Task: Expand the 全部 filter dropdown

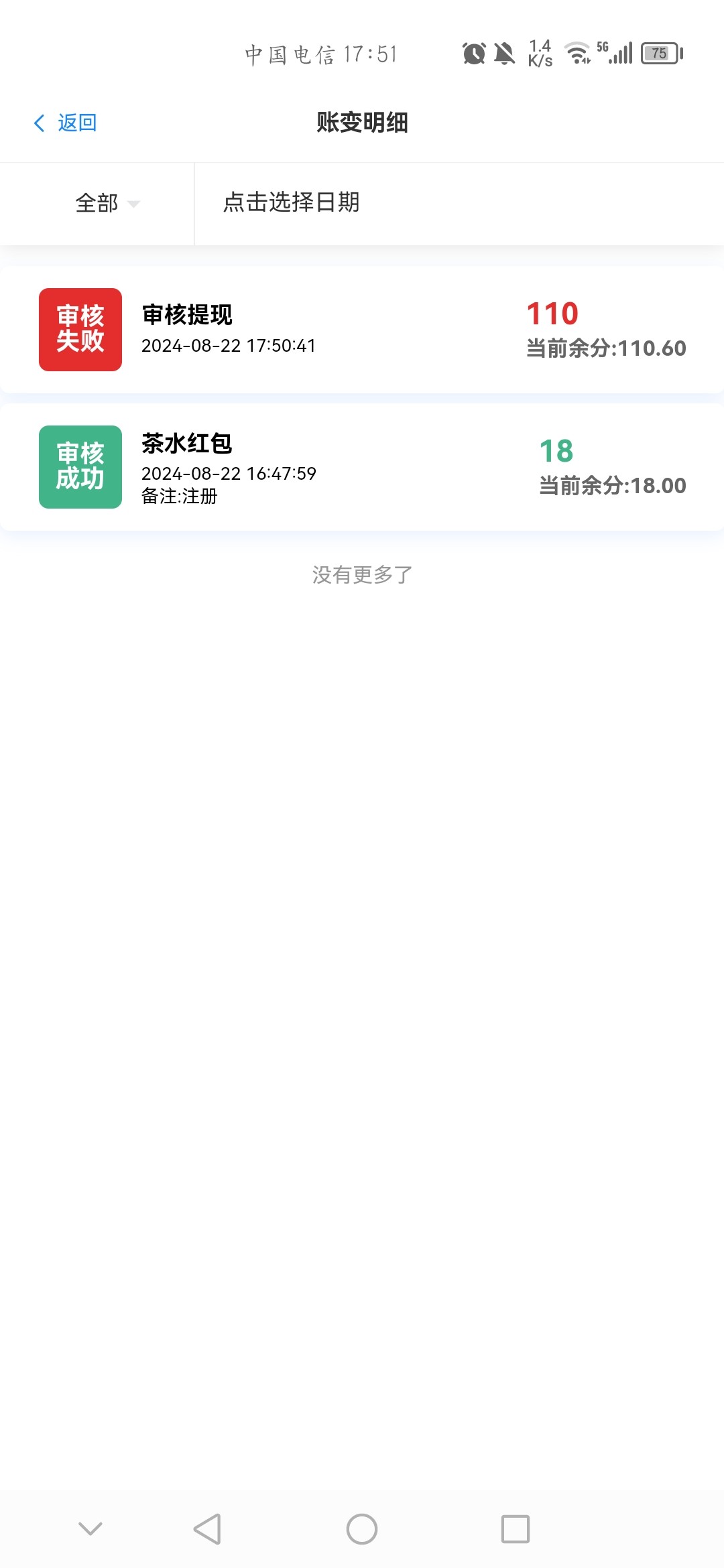Action: click(x=97, y=204)
